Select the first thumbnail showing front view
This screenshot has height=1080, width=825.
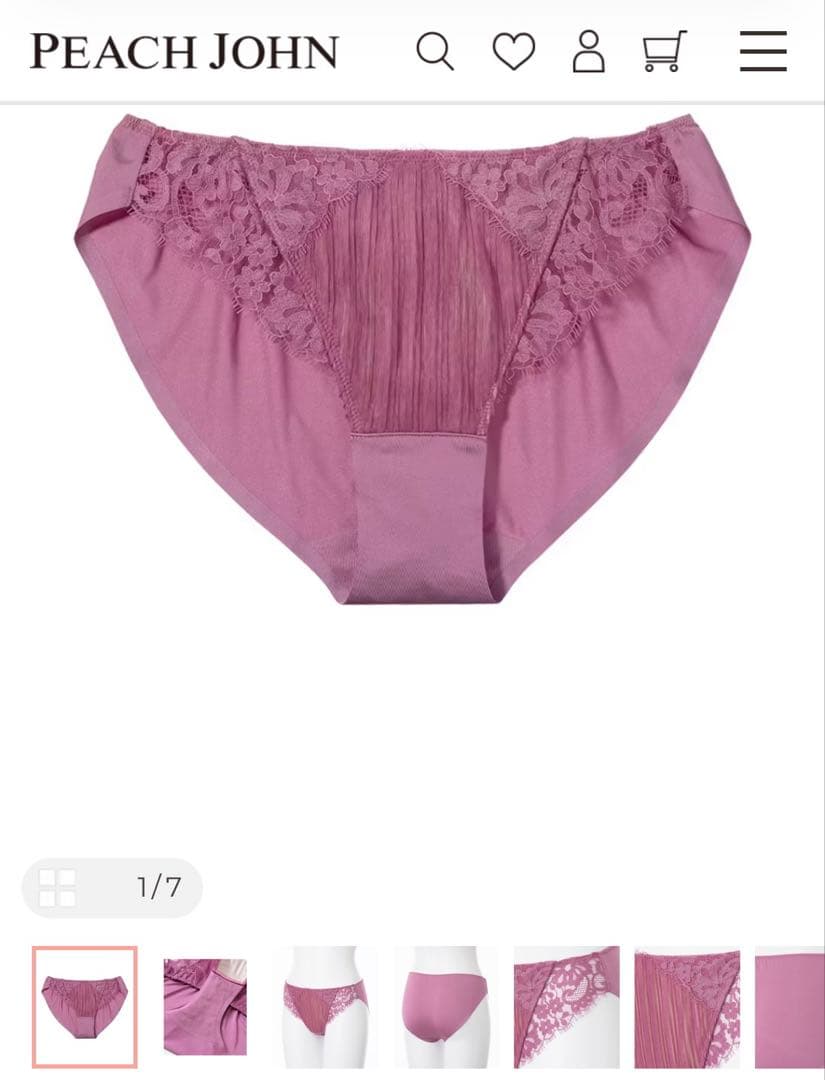[85, 1006]
